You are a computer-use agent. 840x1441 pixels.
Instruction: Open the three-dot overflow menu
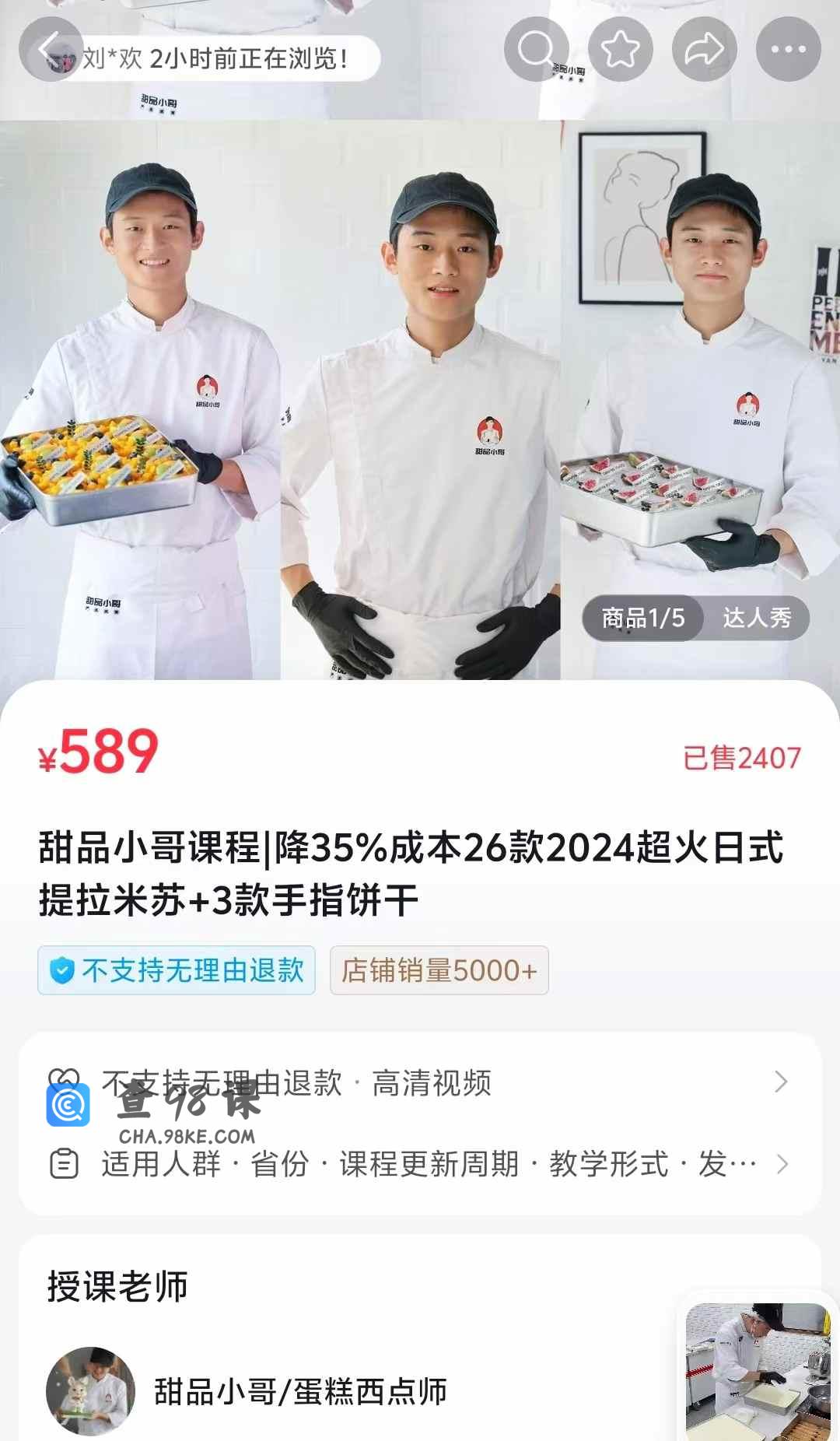789,49
